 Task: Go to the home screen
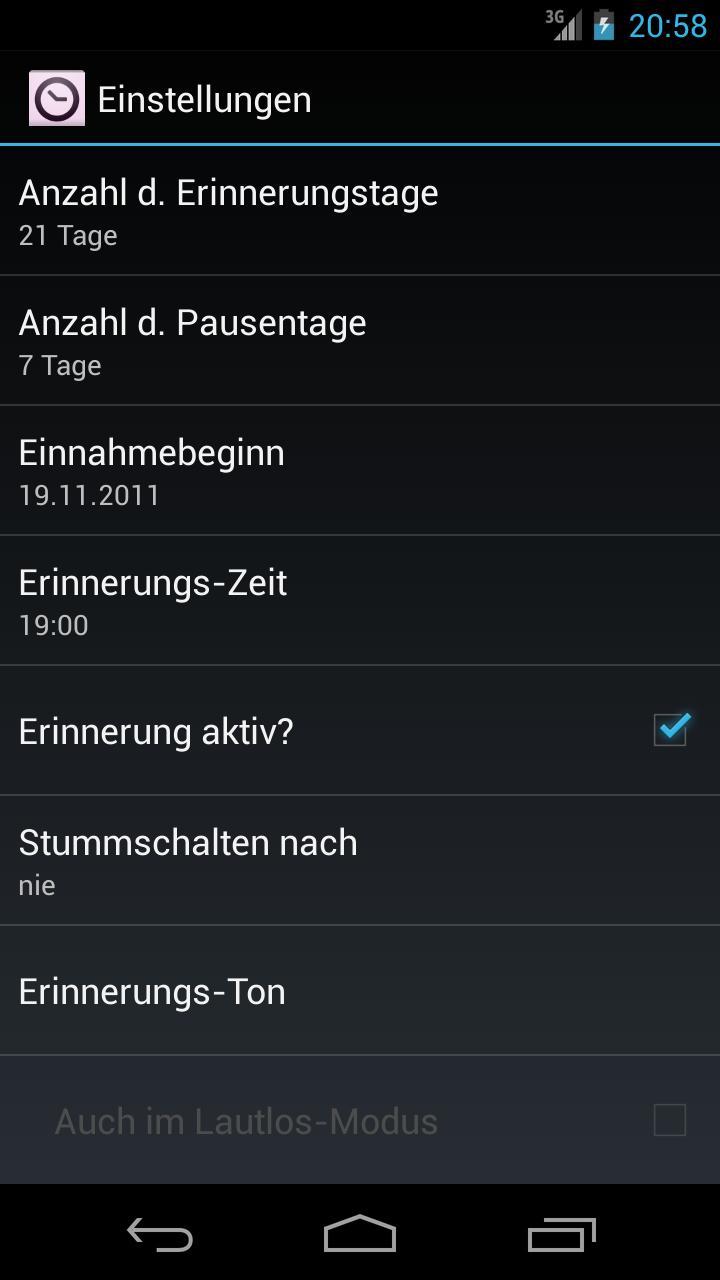(360, 1234)
